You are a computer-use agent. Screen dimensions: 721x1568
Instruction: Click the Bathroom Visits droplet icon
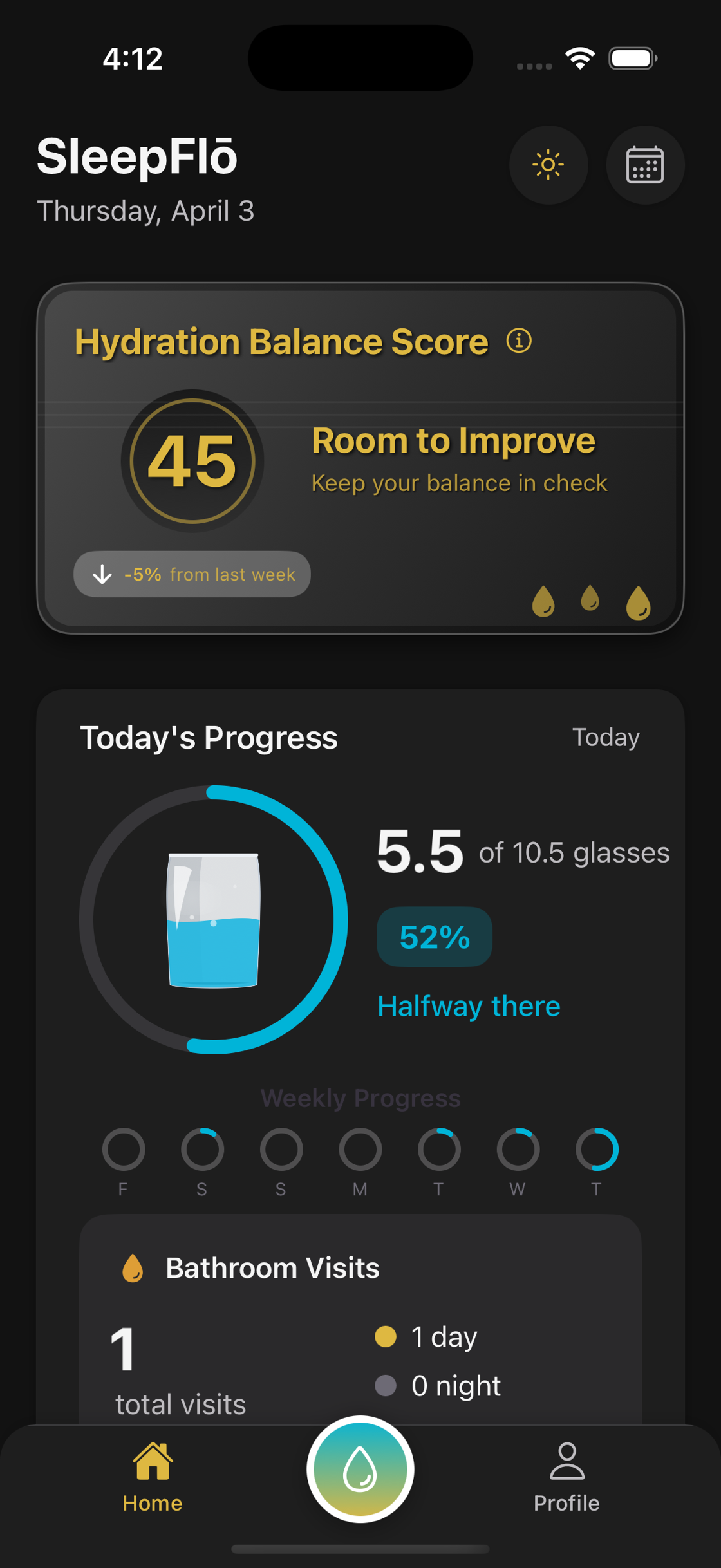[x=132, y=1267]
